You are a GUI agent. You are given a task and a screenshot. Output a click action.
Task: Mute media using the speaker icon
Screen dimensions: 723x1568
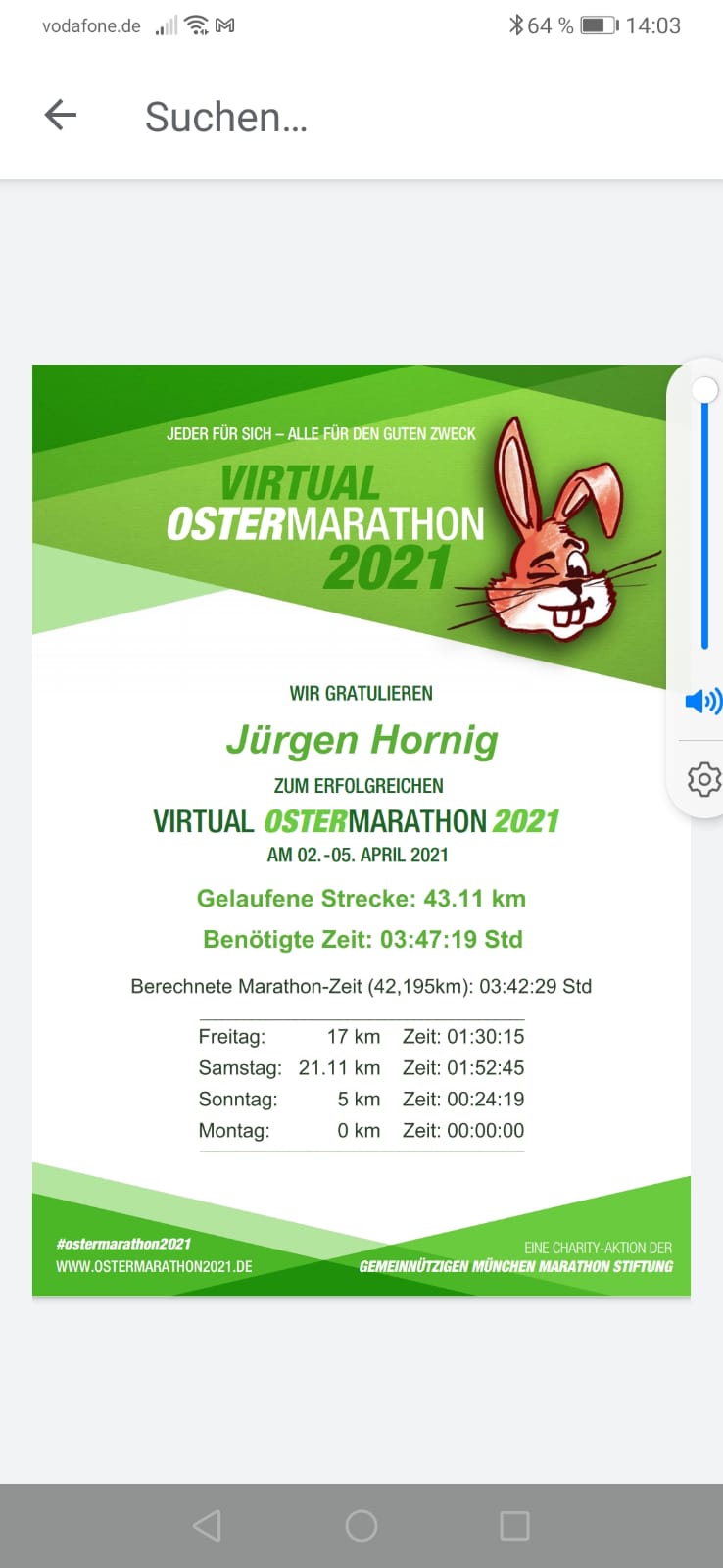click(x=703, y=701)
